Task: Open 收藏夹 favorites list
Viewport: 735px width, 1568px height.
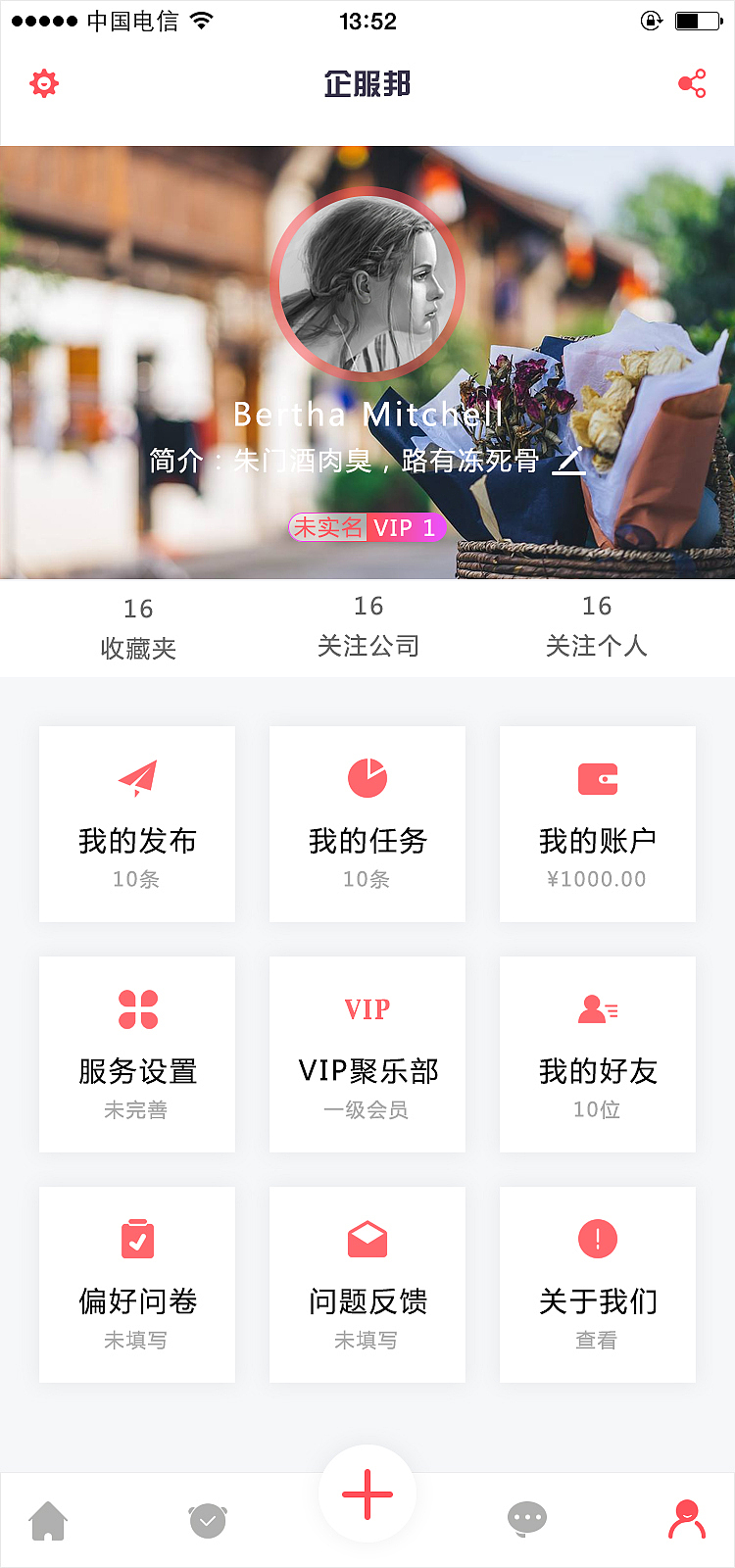Action: click(138, 628)
